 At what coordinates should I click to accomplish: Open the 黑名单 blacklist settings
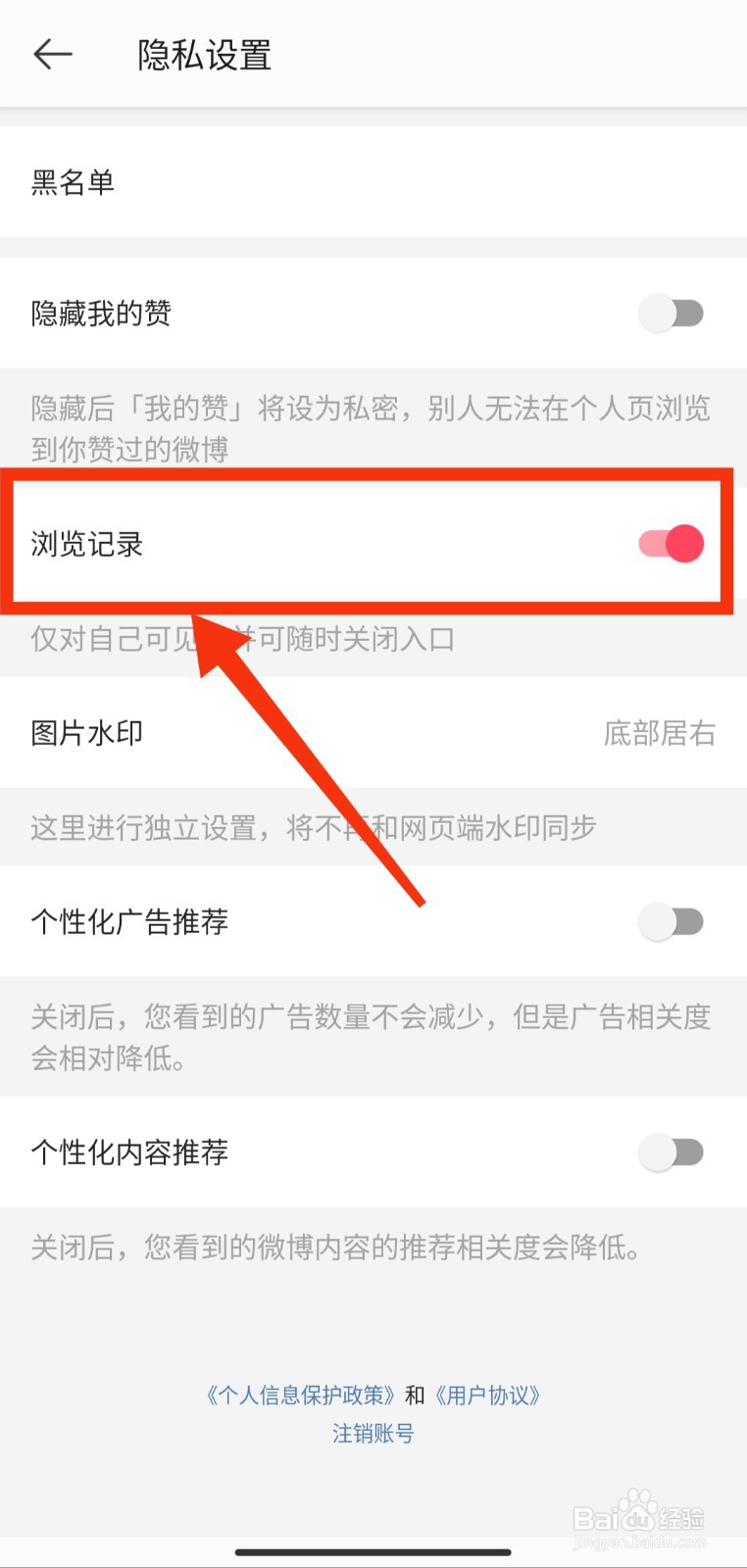click(72, 182)
